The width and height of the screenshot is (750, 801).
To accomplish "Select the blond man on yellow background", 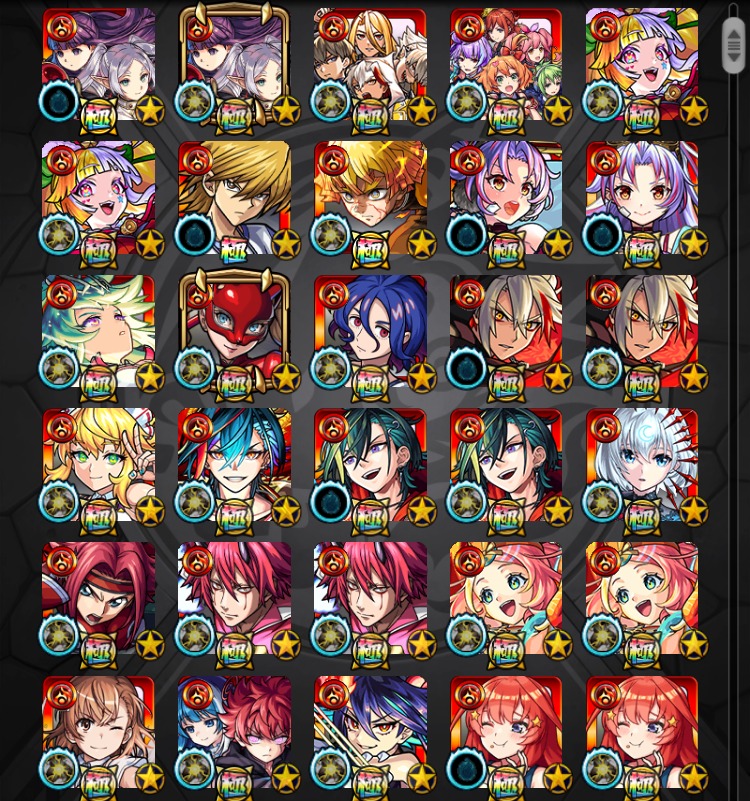I will pos(234,198).
